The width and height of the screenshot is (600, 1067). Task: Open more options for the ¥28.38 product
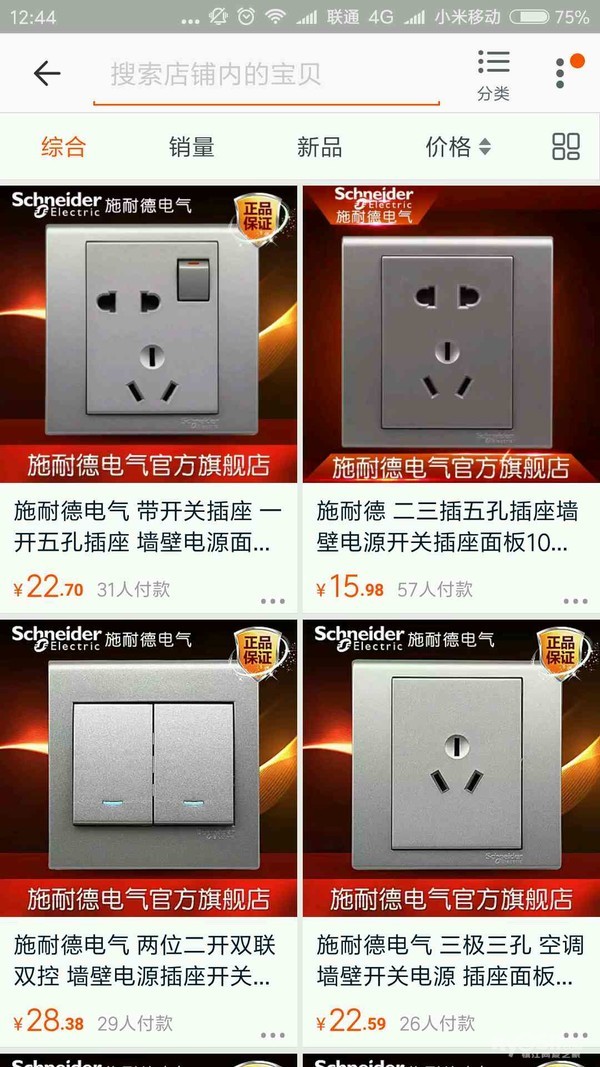point(273,1036)
